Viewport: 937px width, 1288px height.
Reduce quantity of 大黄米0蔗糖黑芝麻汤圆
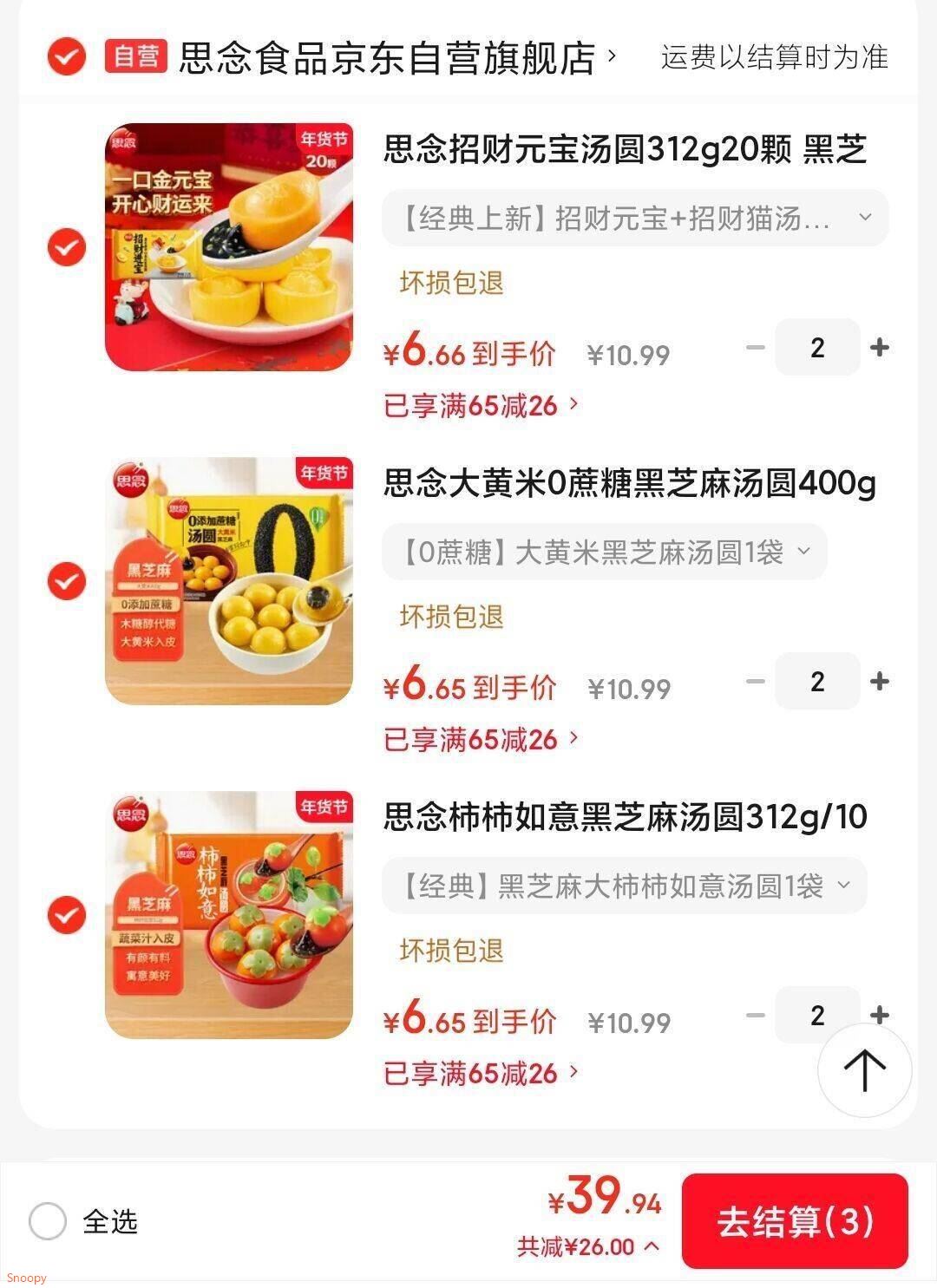[756, 682]
